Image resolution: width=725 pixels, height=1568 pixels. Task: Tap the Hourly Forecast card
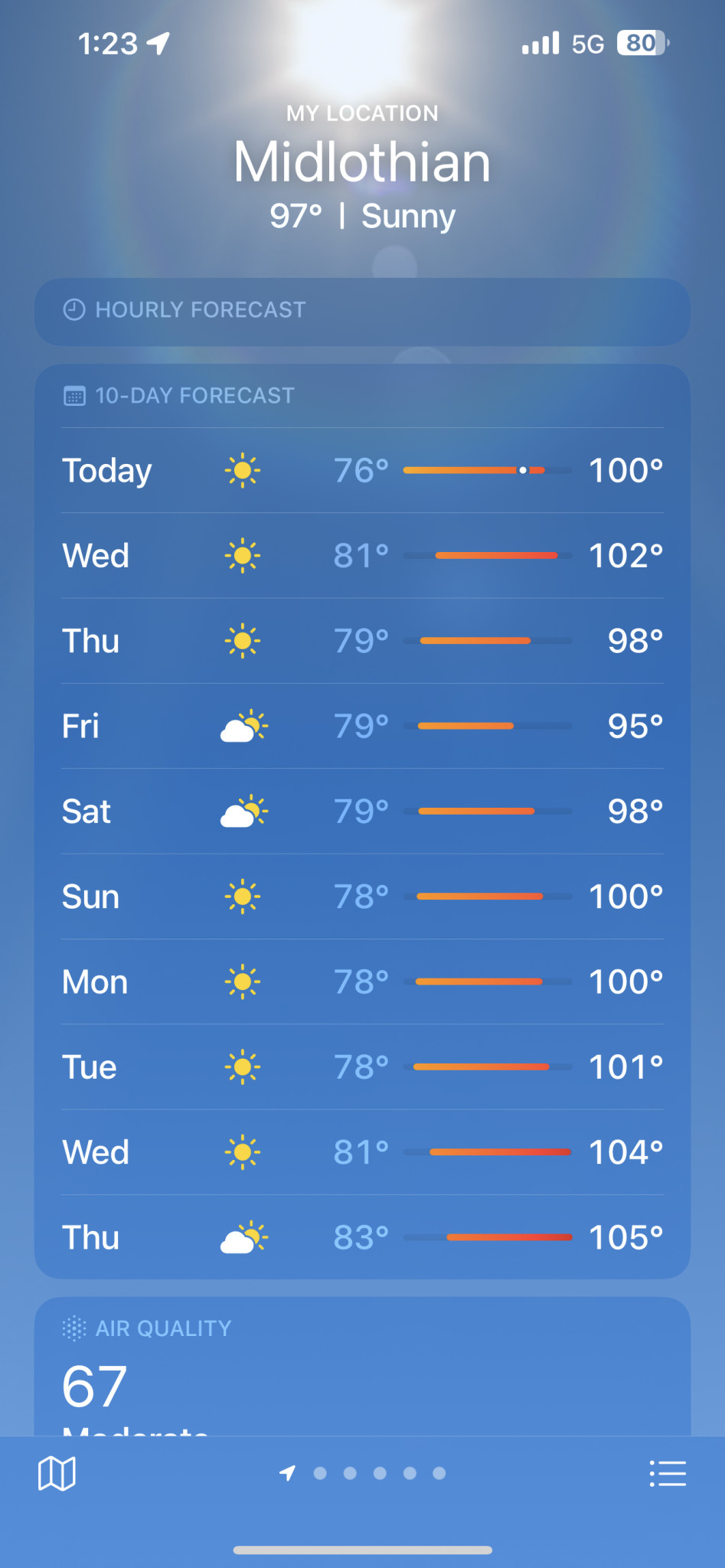coord(362,311)
